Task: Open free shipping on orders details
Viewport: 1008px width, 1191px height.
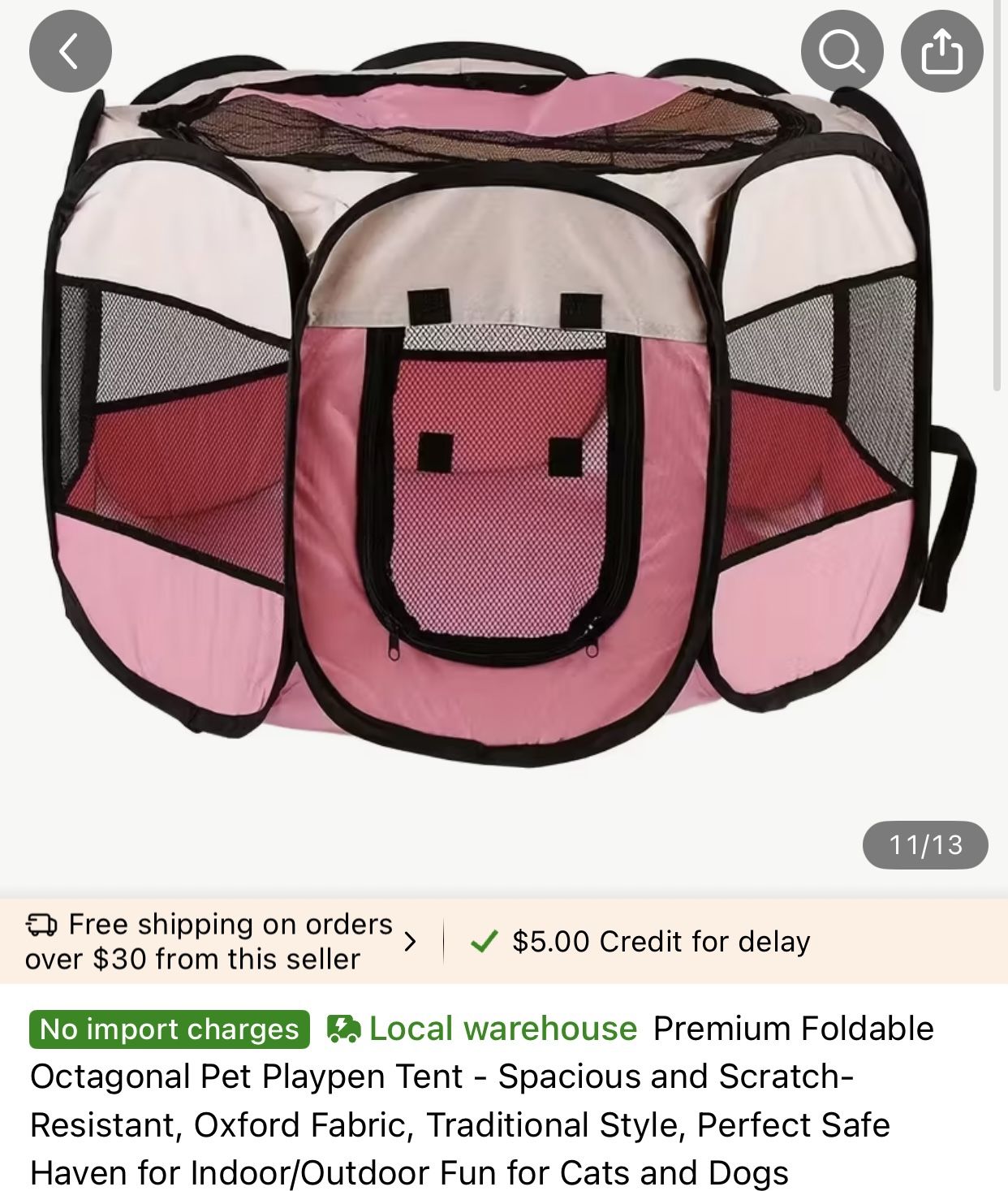Action: (x=219, y=941)
